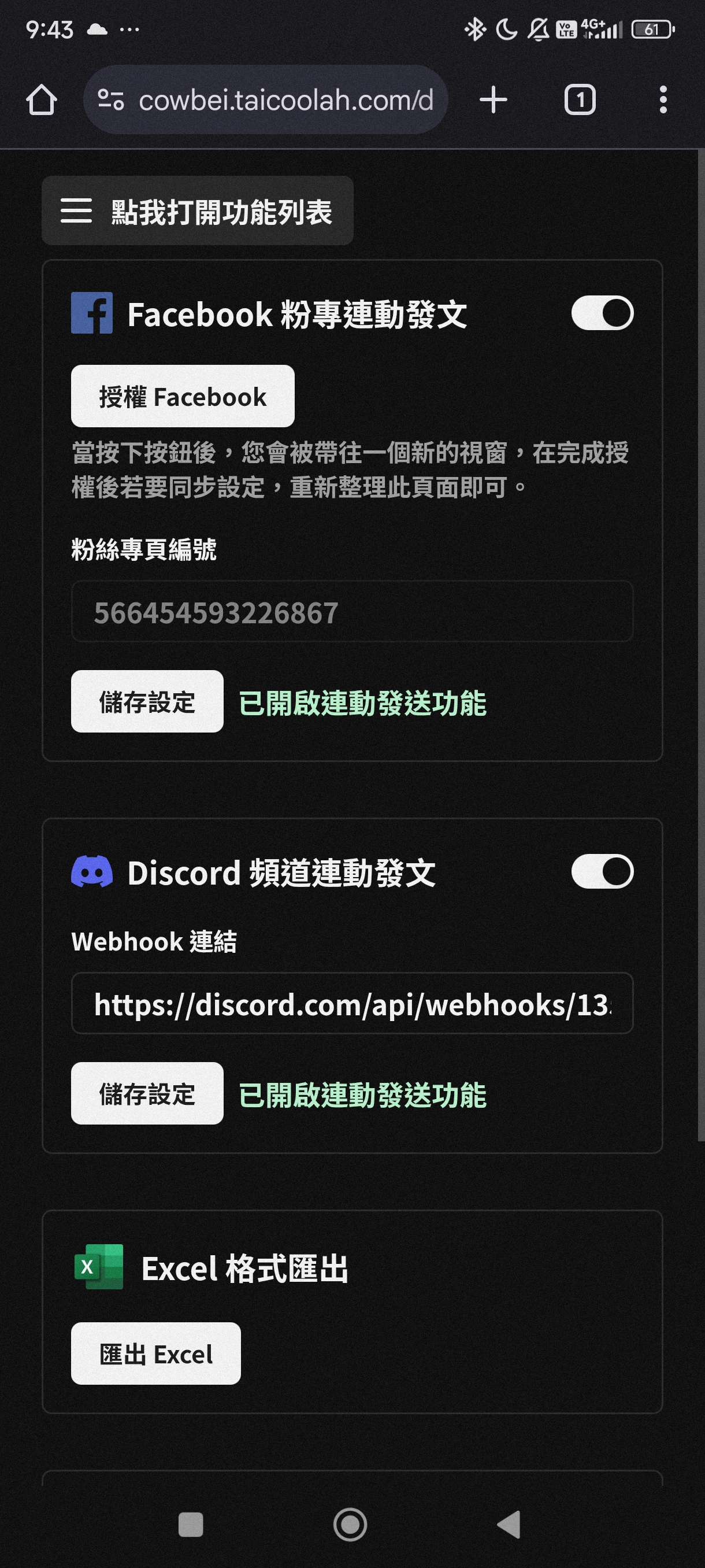This screenshot has width=705, height=1568.
Task: Go back using system navigation
Action: [509, 1524]
